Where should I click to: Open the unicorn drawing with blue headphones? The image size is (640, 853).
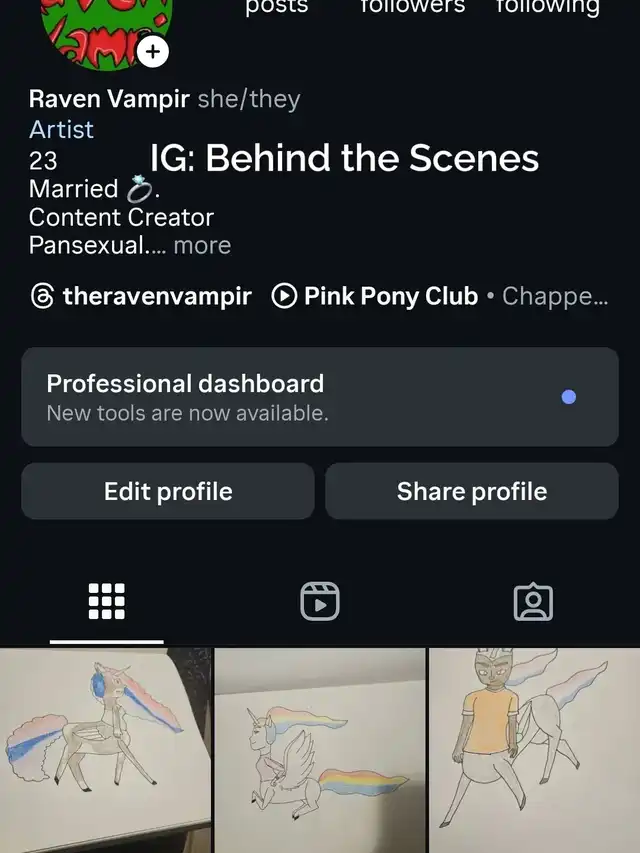tap(105, 750)
